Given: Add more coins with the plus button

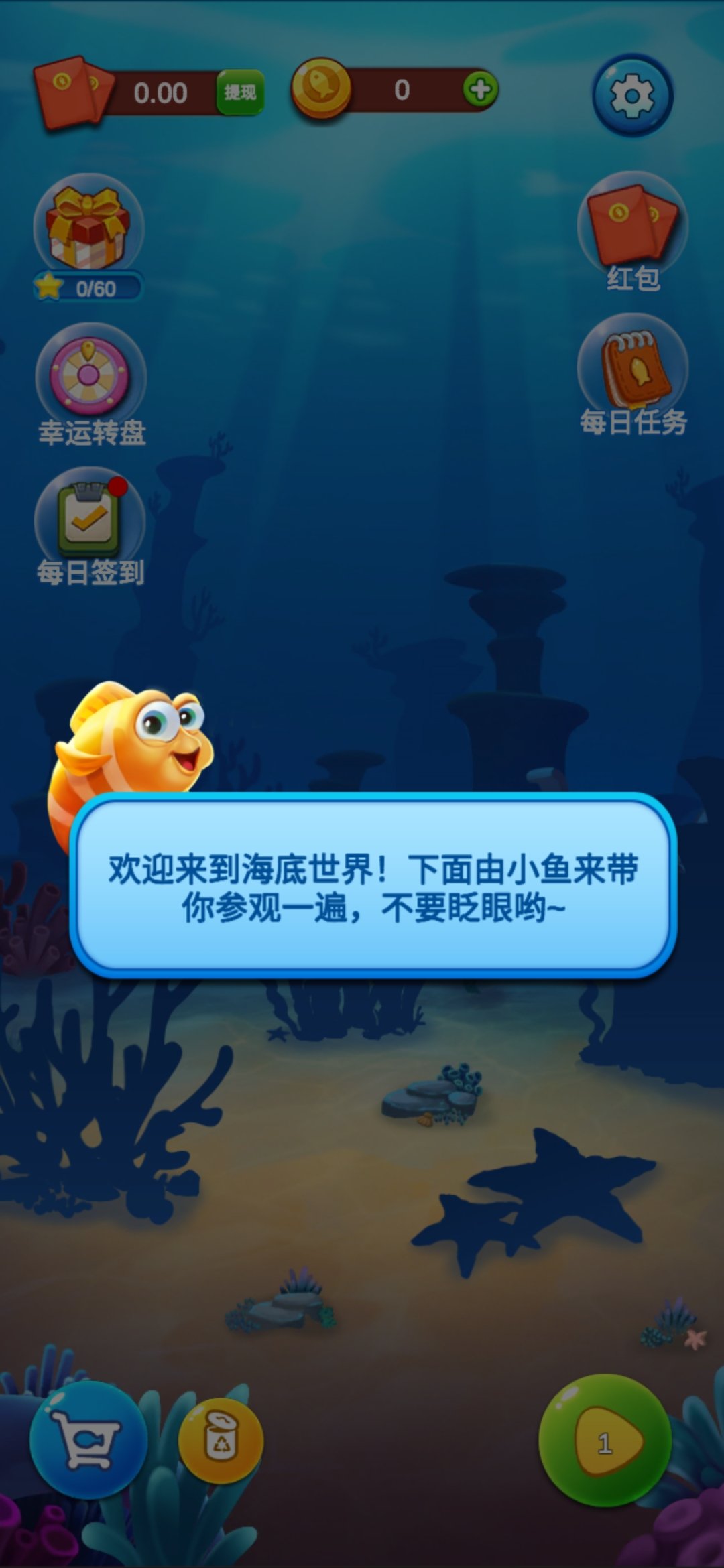Looking at the screenshot, I should 480,90.
